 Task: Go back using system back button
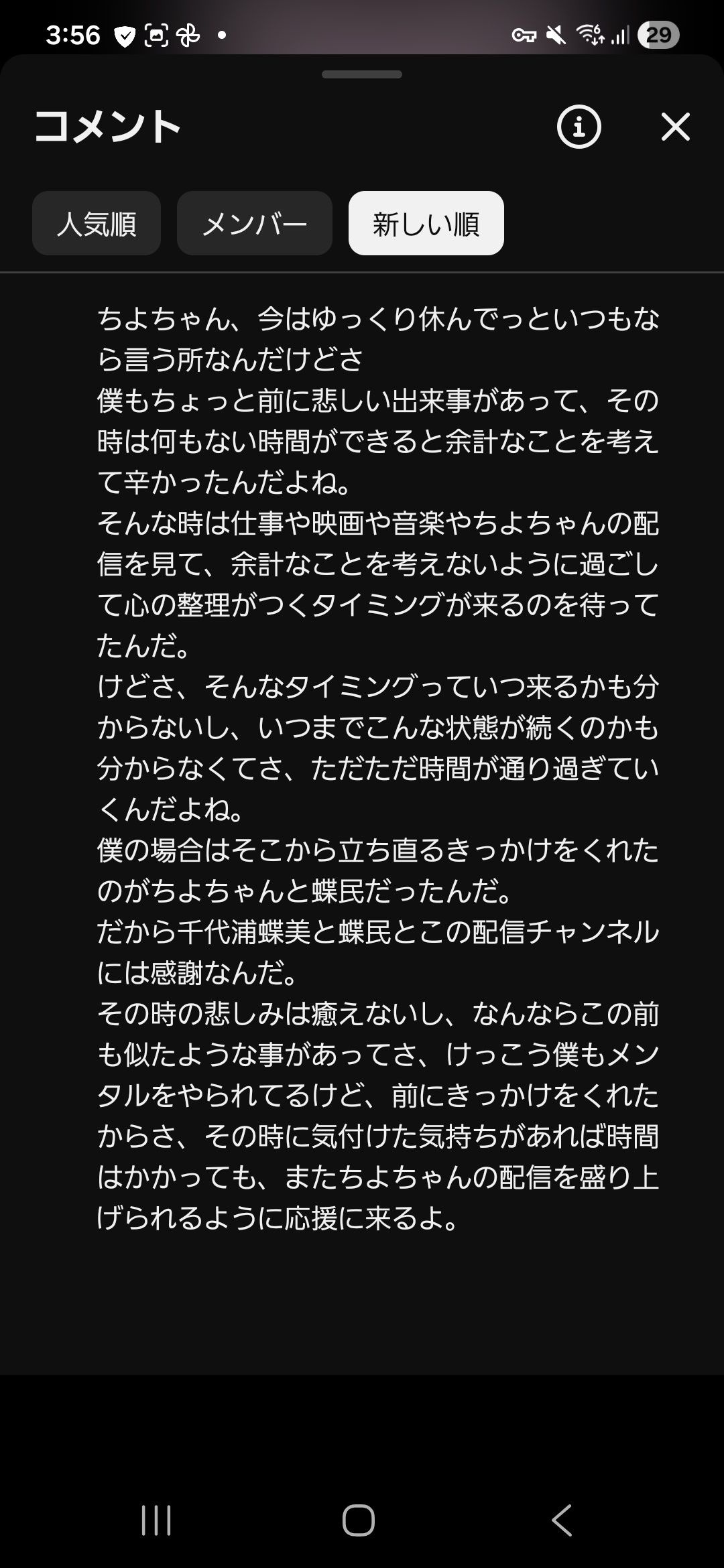pyautogui.click(x=562, y=1520)
